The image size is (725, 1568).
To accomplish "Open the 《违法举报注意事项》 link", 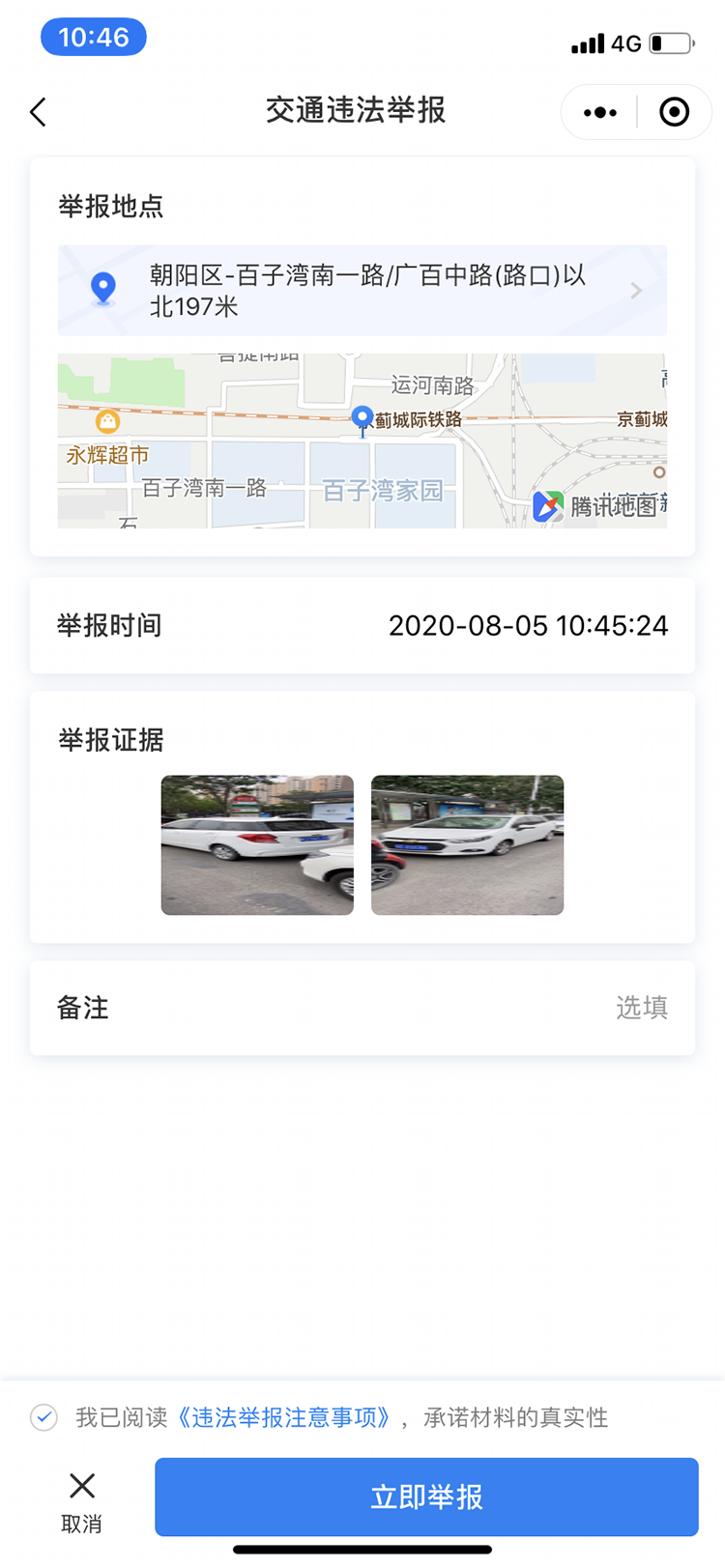I will click(x=284, y=1417).
